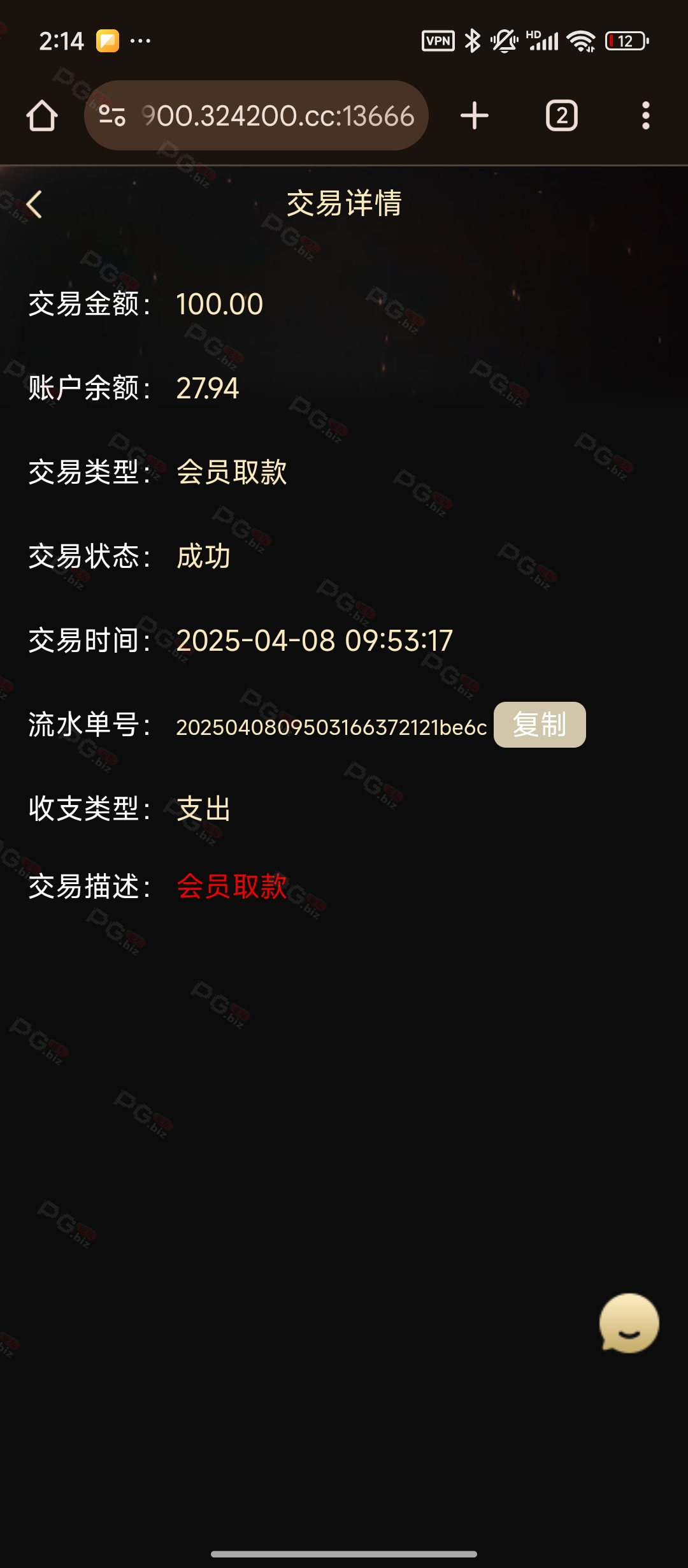Tap 复制 to copy the serial number
Viewport: 688px width, 1568px height.
[540, 725]
